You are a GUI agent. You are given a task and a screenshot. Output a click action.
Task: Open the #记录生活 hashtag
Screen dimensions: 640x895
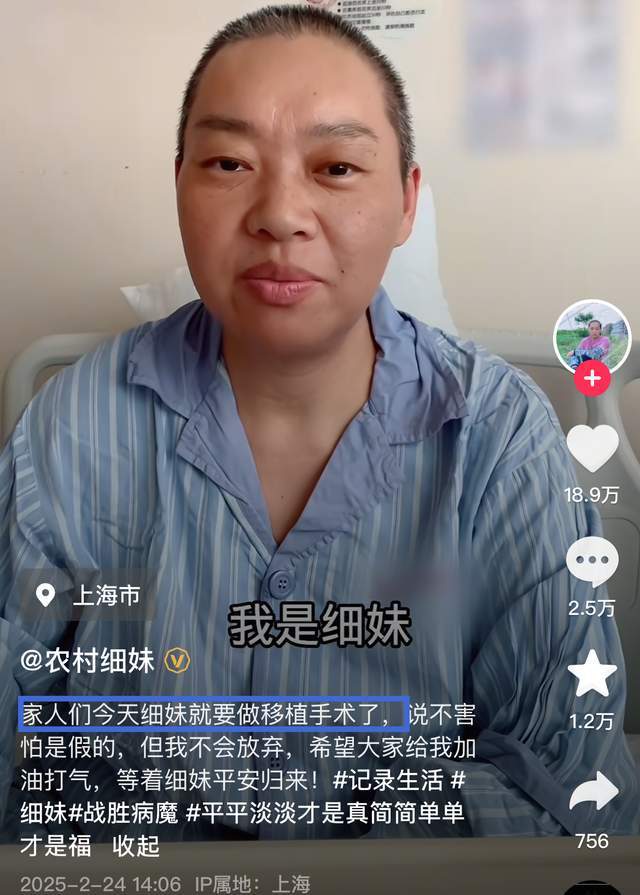pos(388,778)
